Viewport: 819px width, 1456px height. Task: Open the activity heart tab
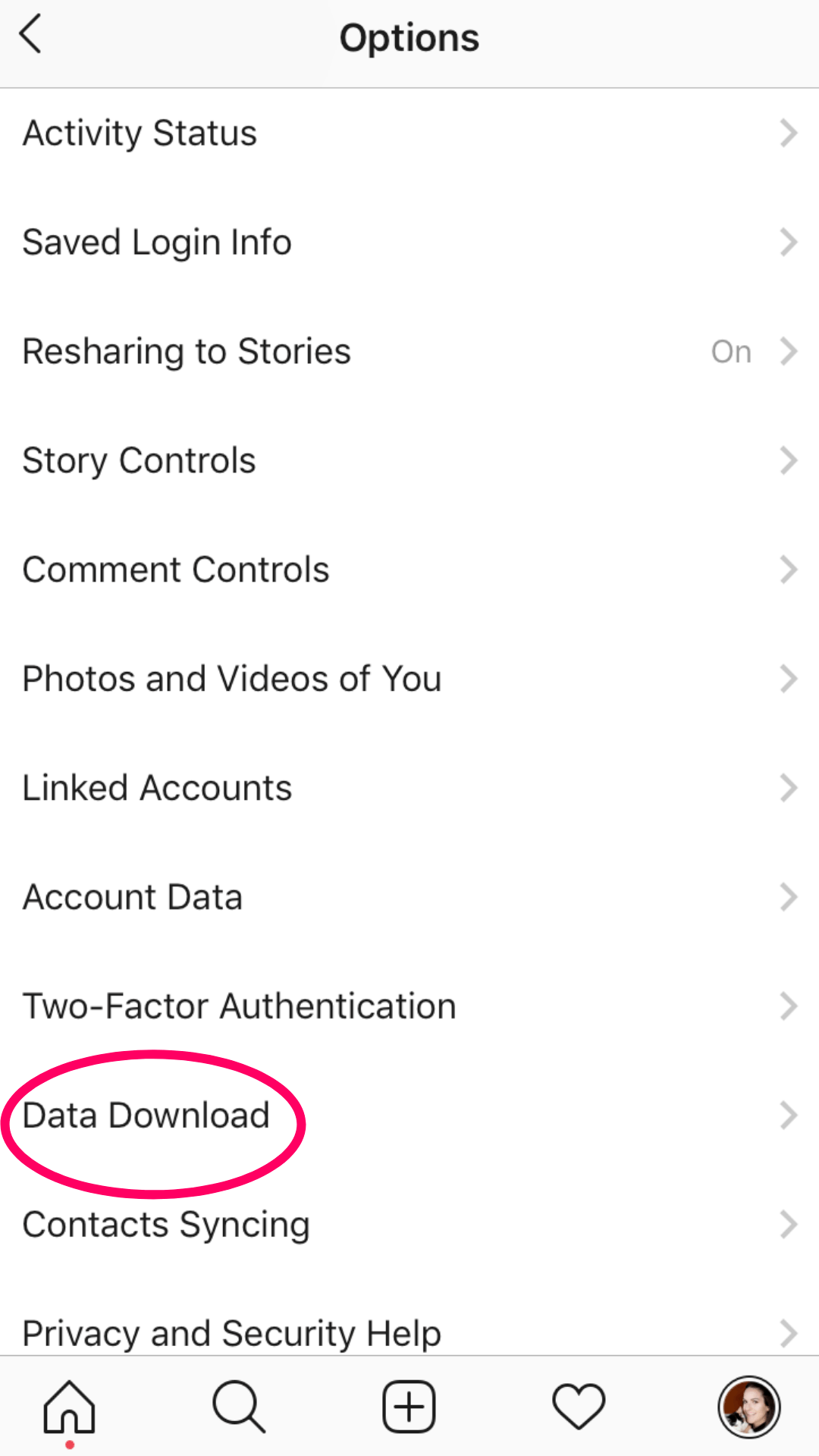(579, 1407)
